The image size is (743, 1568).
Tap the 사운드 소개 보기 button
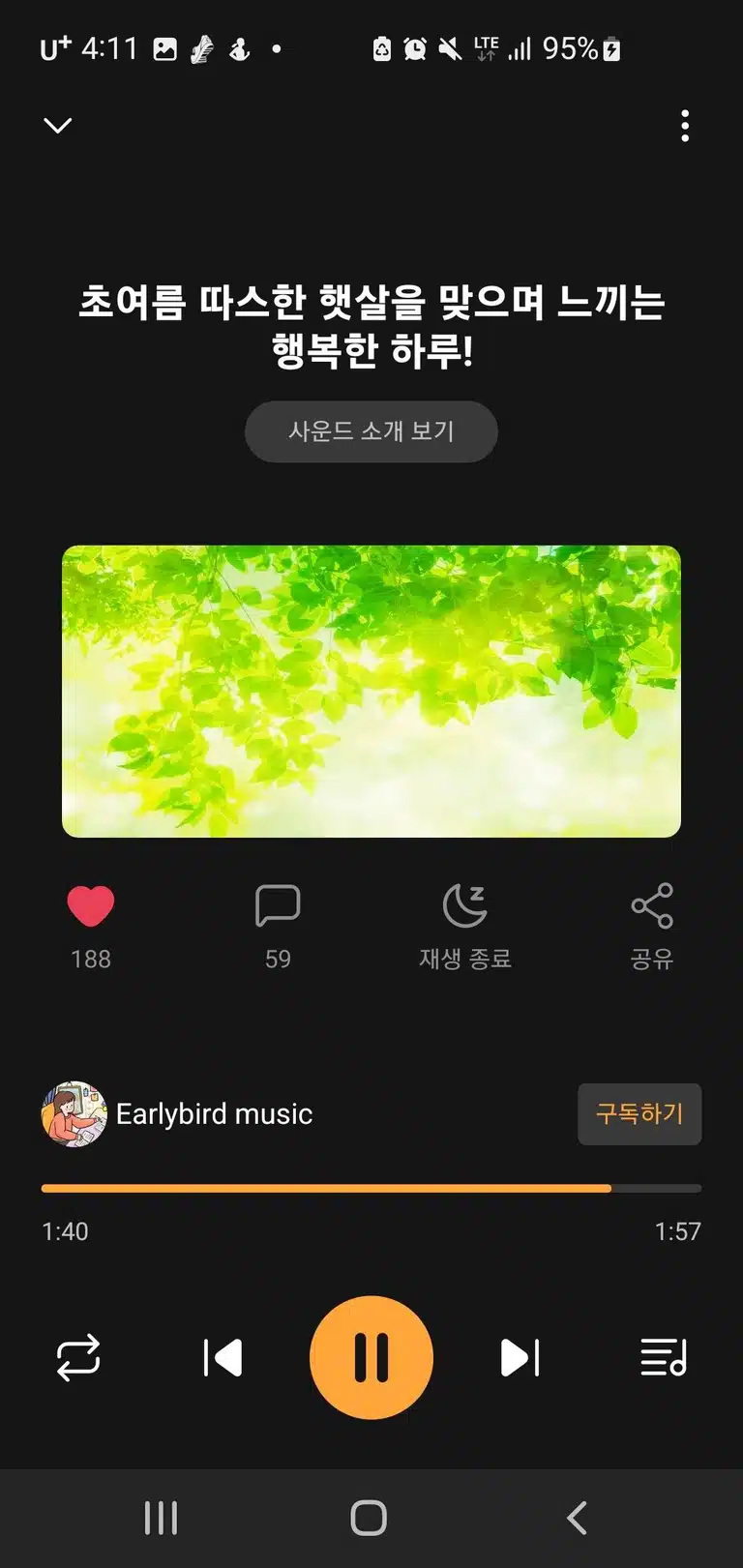tap(371, 431)
